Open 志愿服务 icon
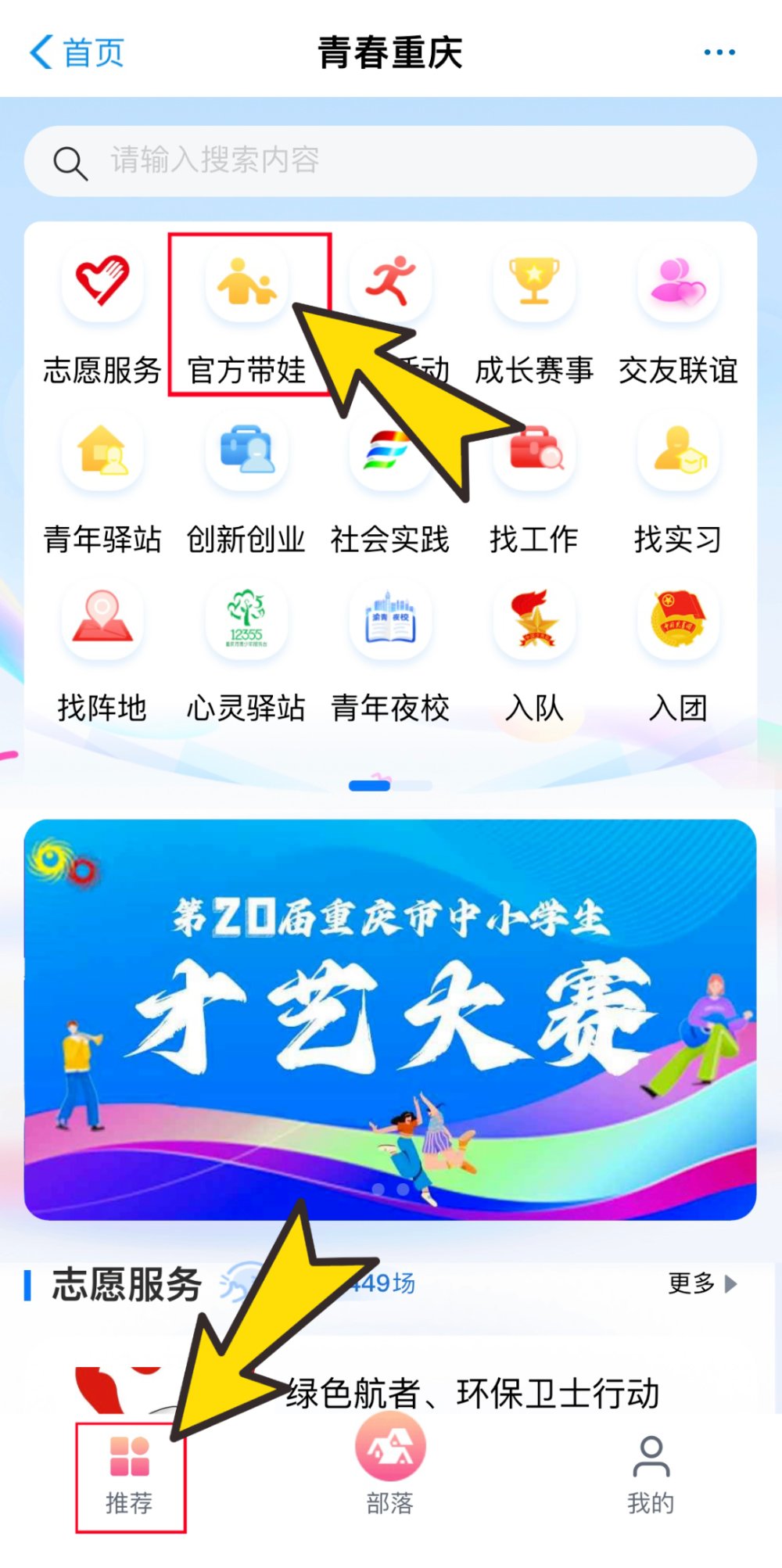This screenshot has height=1568, width=782. pyautogui.click(x=102, y=282)
